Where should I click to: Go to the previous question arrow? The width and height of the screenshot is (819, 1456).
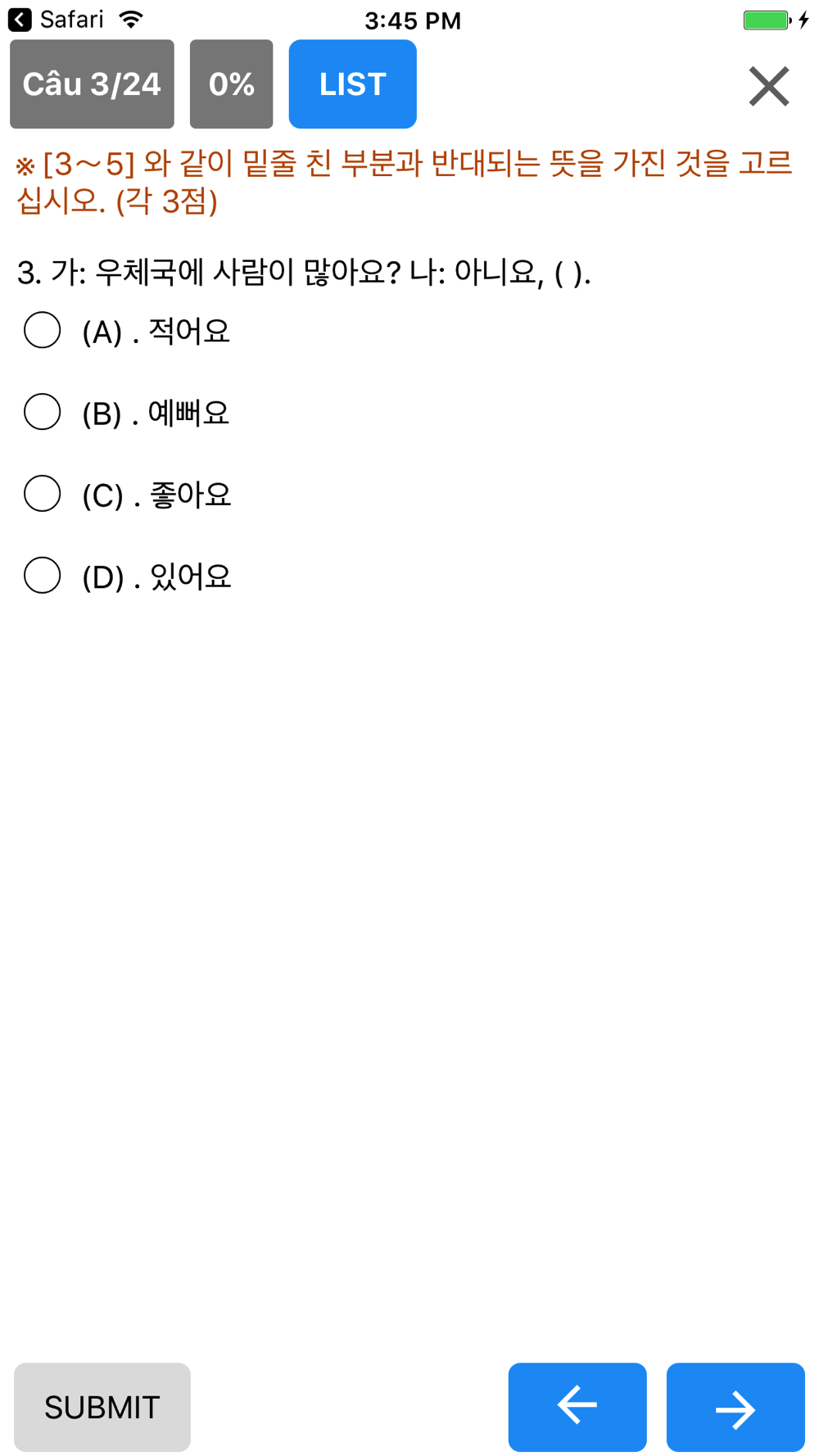pyautogui.click(x=577, y=1407)
